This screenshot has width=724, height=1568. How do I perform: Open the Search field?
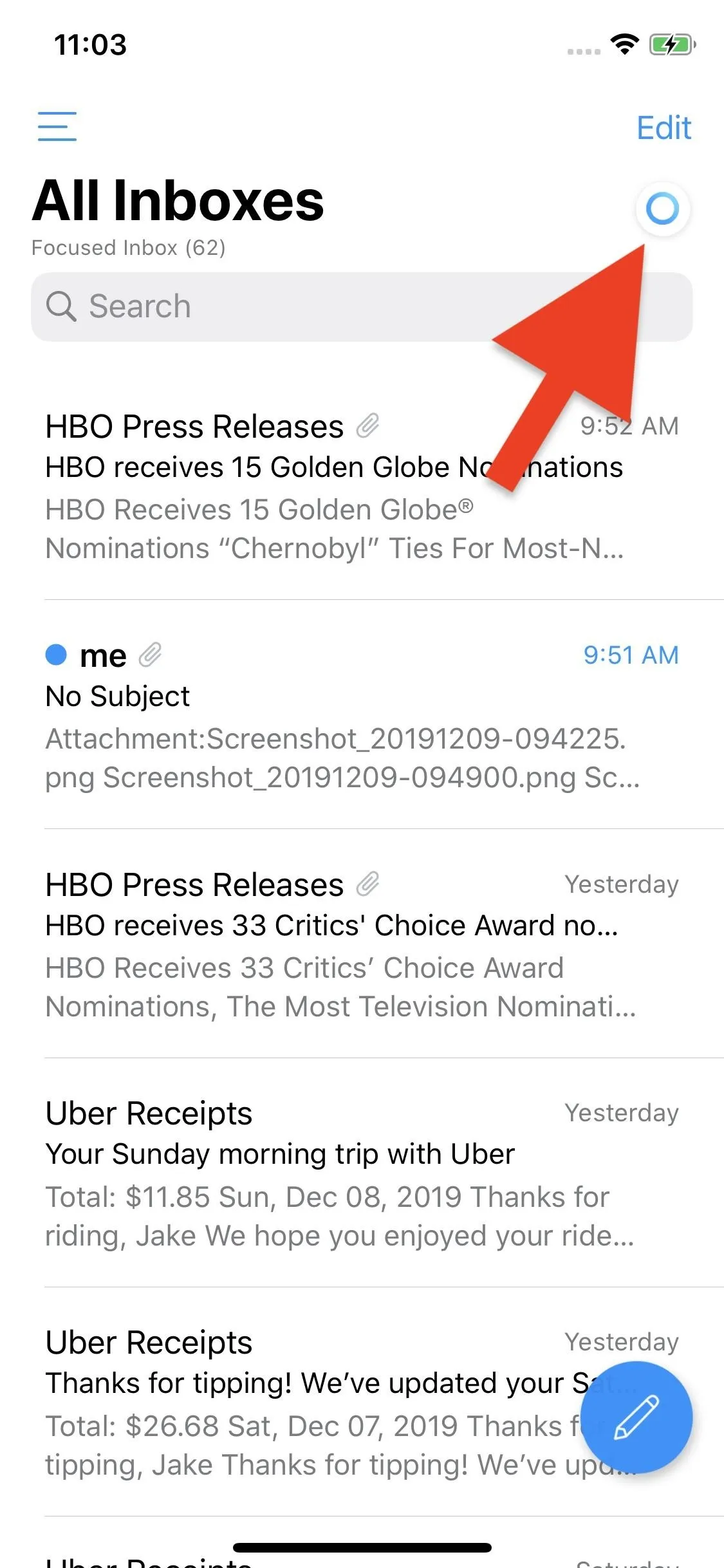(362, 306)
